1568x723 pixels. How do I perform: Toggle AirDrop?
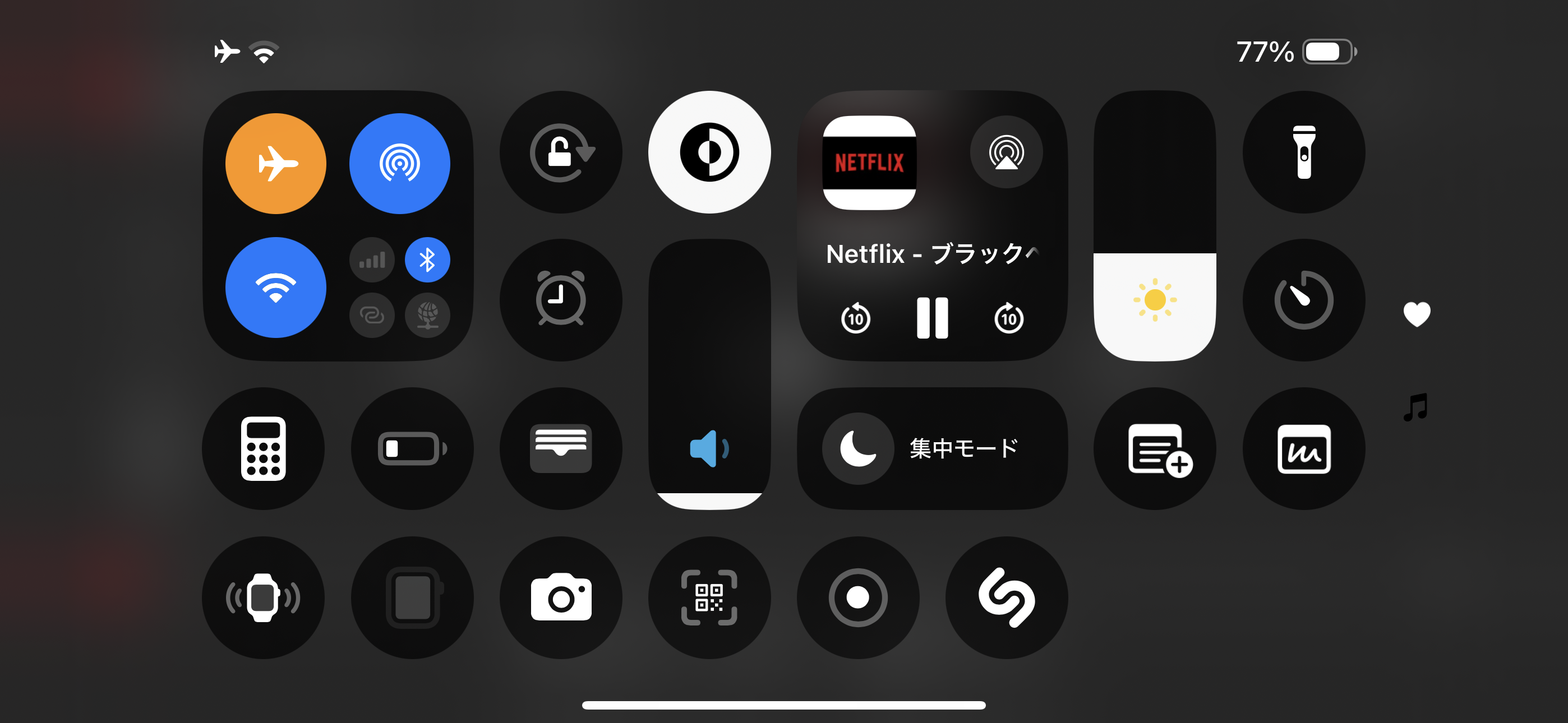pos(399,163)
